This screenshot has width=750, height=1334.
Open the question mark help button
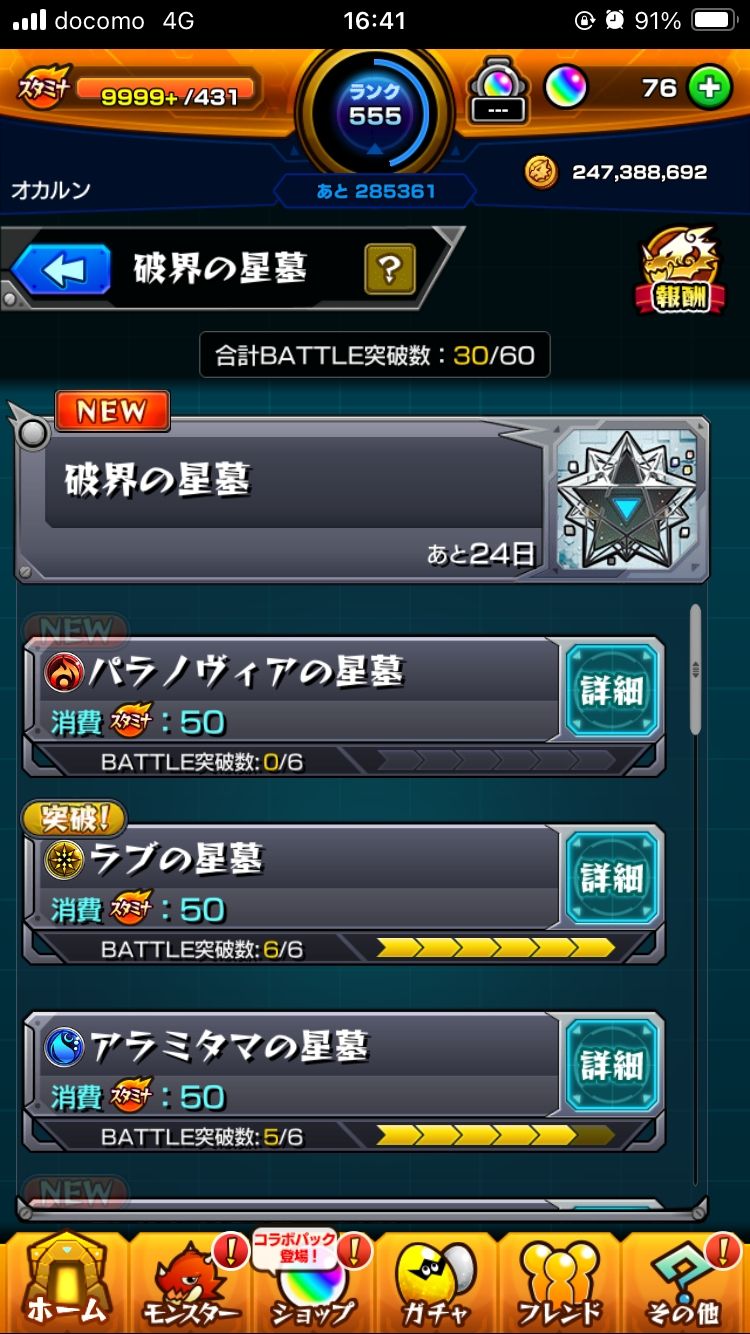(390, 268)
